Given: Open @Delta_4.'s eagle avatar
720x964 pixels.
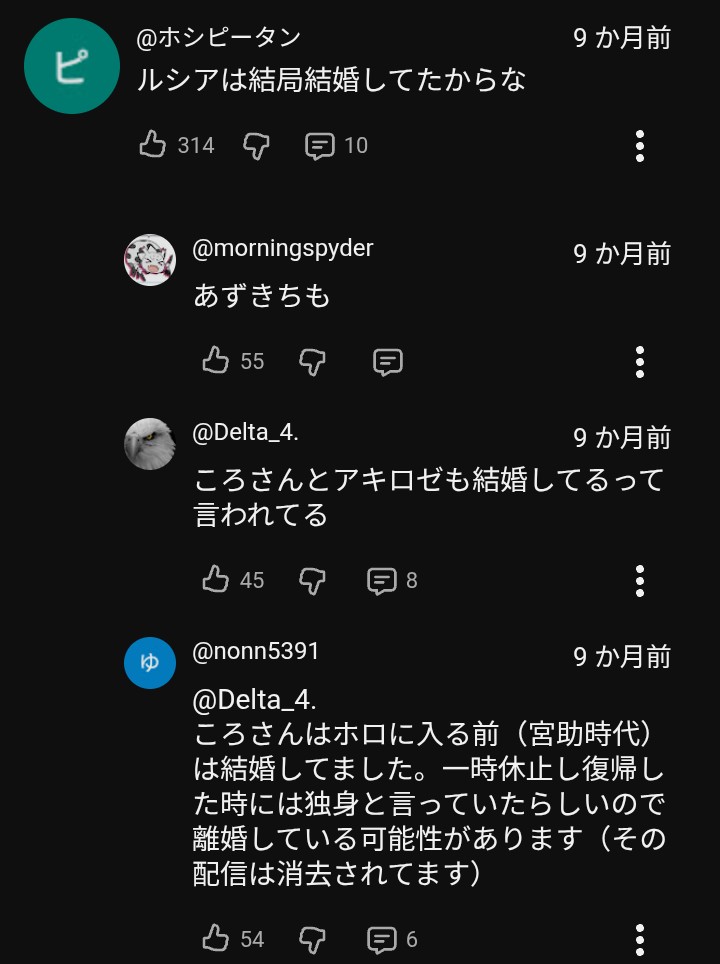Looking at the screenshot, I should [x=150, y=444].
